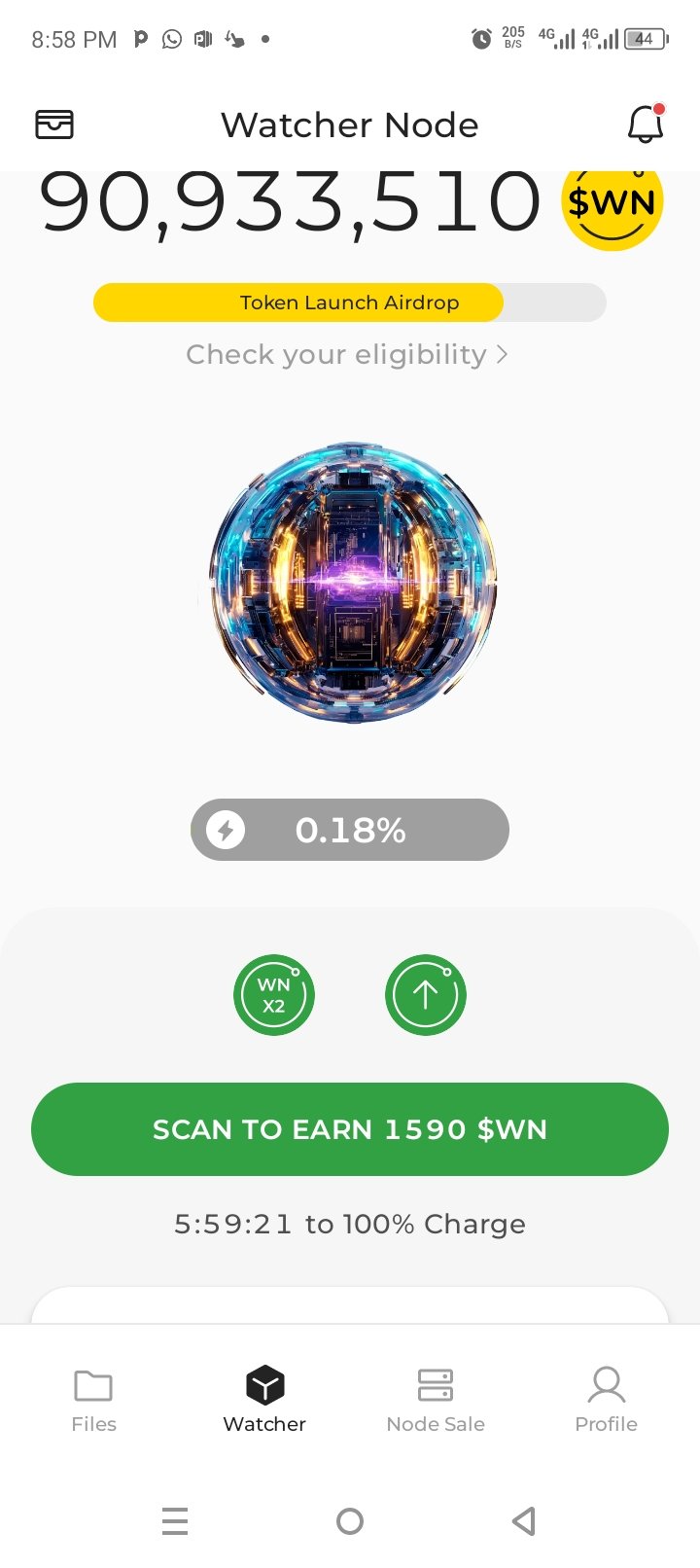Return to the system home screen

[x=350, y=1520]
